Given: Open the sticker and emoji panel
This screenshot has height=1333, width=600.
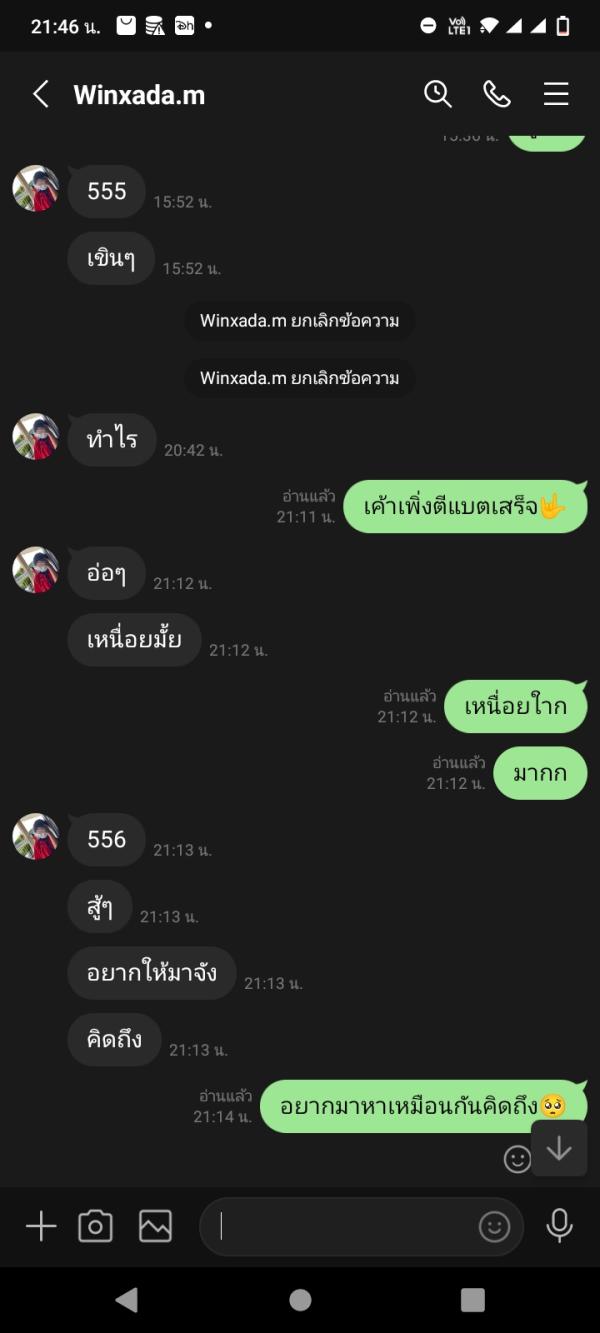Looking at the screenshot, I should click(494, 1226).
